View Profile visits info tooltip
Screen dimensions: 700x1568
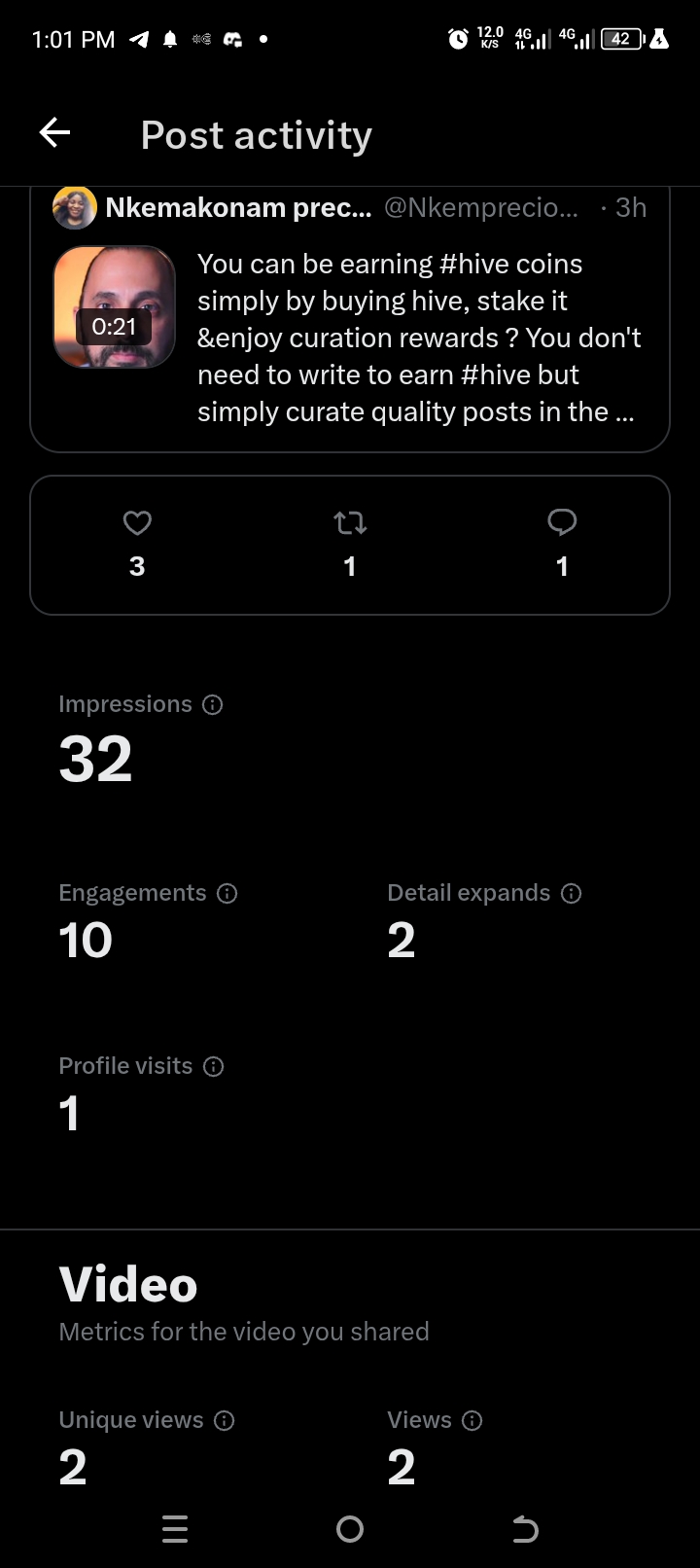(x=214, y=1067)
